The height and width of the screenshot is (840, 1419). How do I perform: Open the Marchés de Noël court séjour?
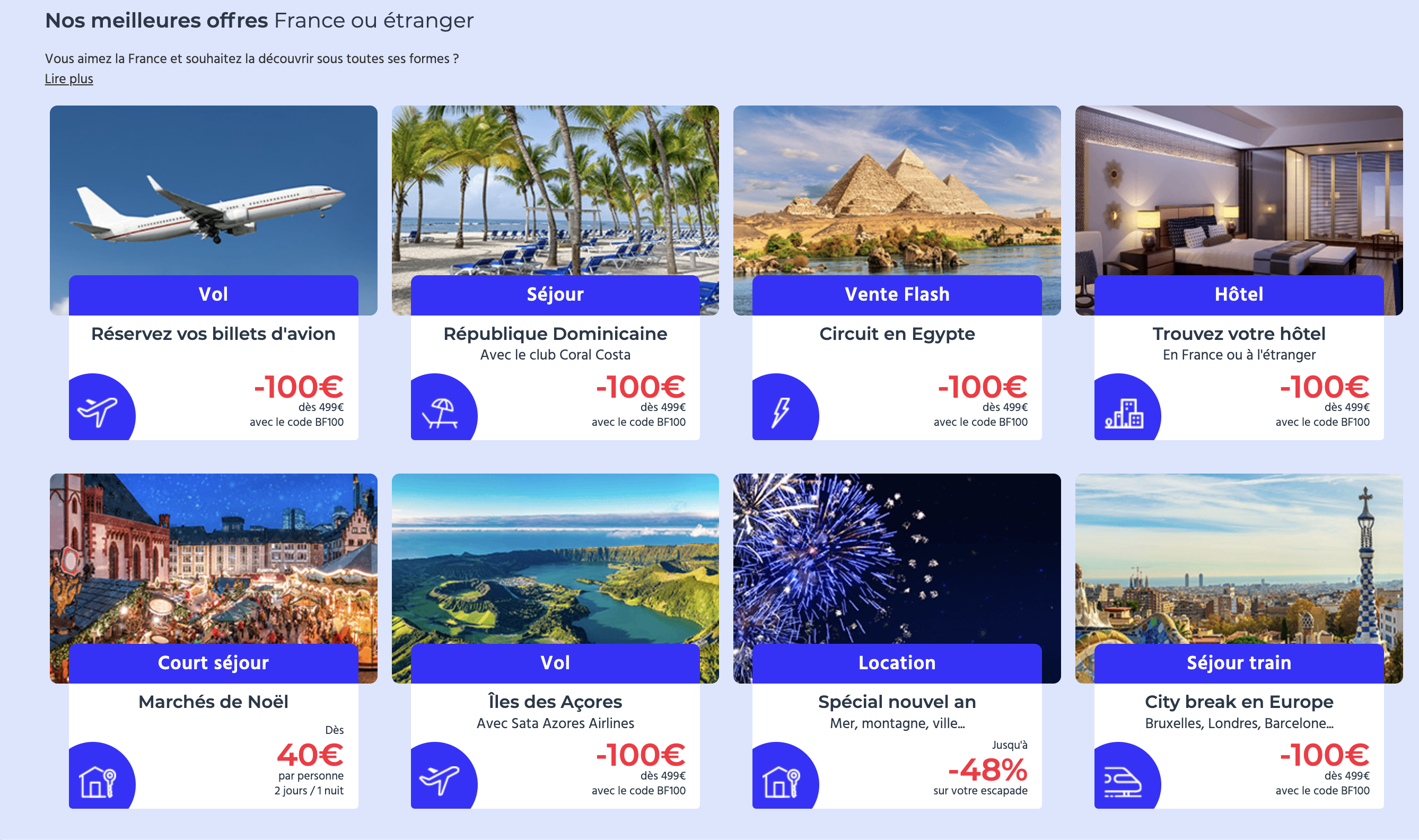tap(213, 701)
